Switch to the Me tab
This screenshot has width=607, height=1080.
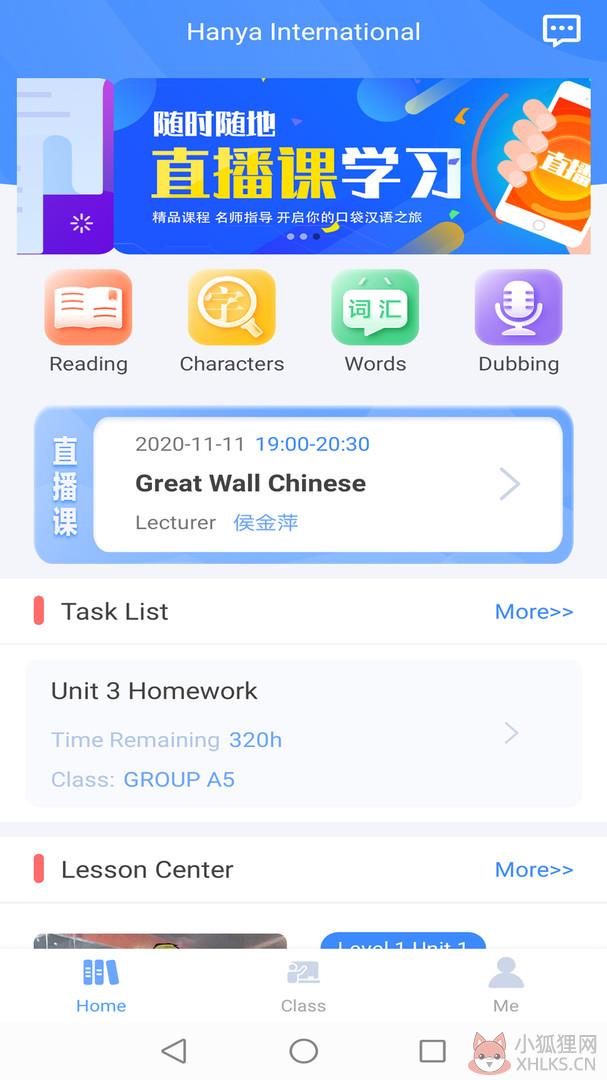[x=506, y=986]
